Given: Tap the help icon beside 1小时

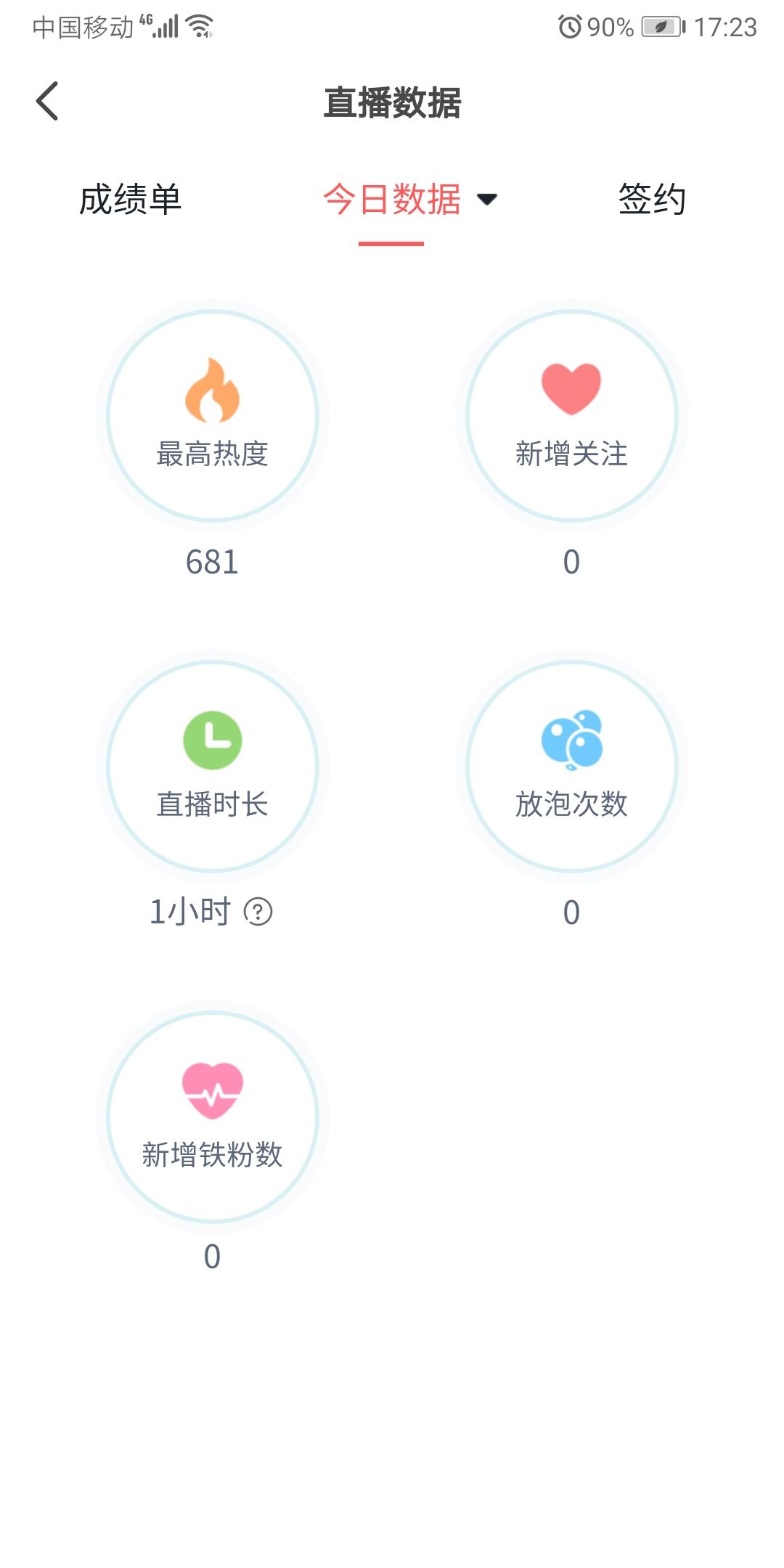Looking at the screenshot, I should tap(258, 911).
